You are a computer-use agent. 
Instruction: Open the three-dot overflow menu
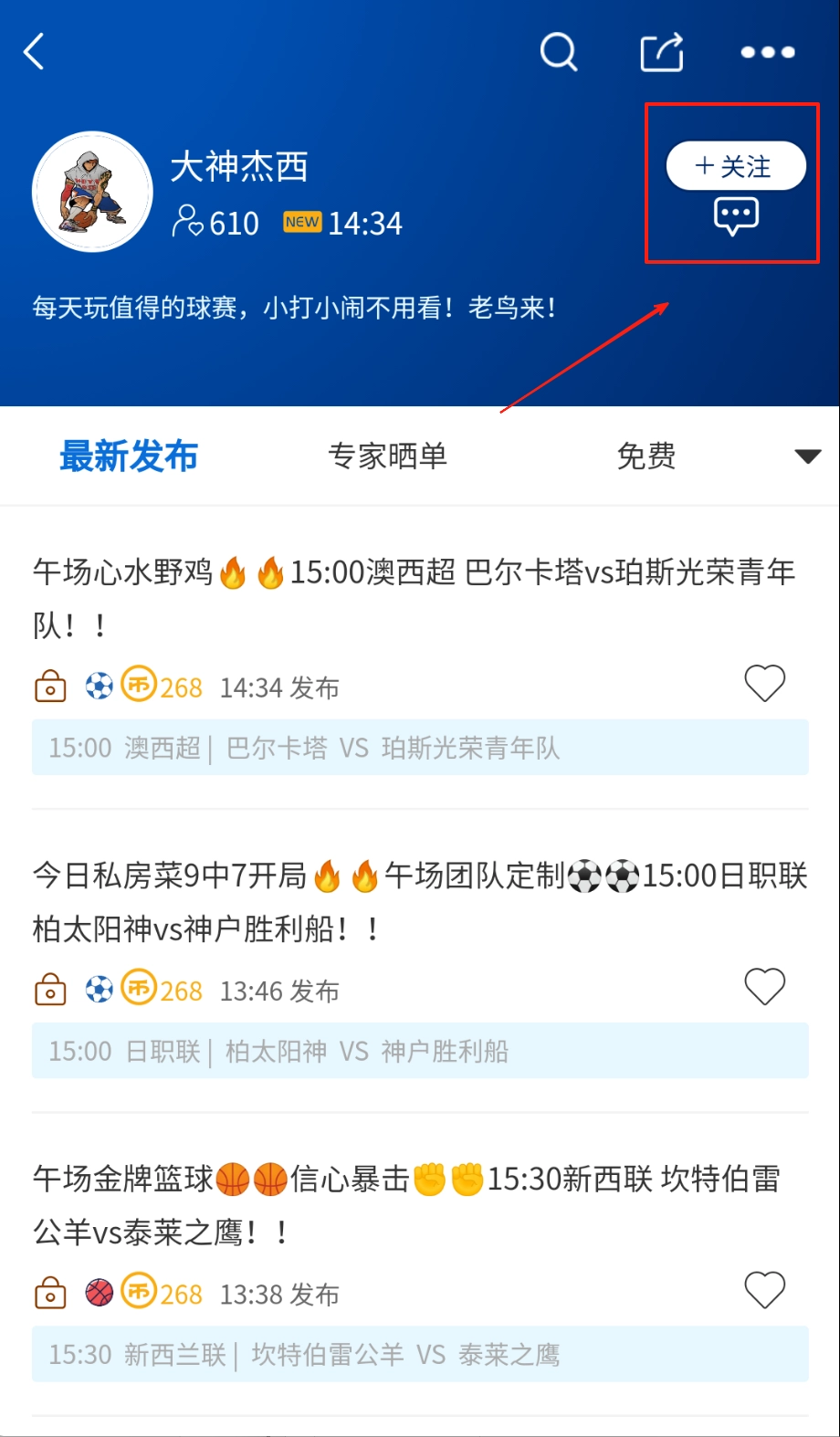[x=767, y=52]
